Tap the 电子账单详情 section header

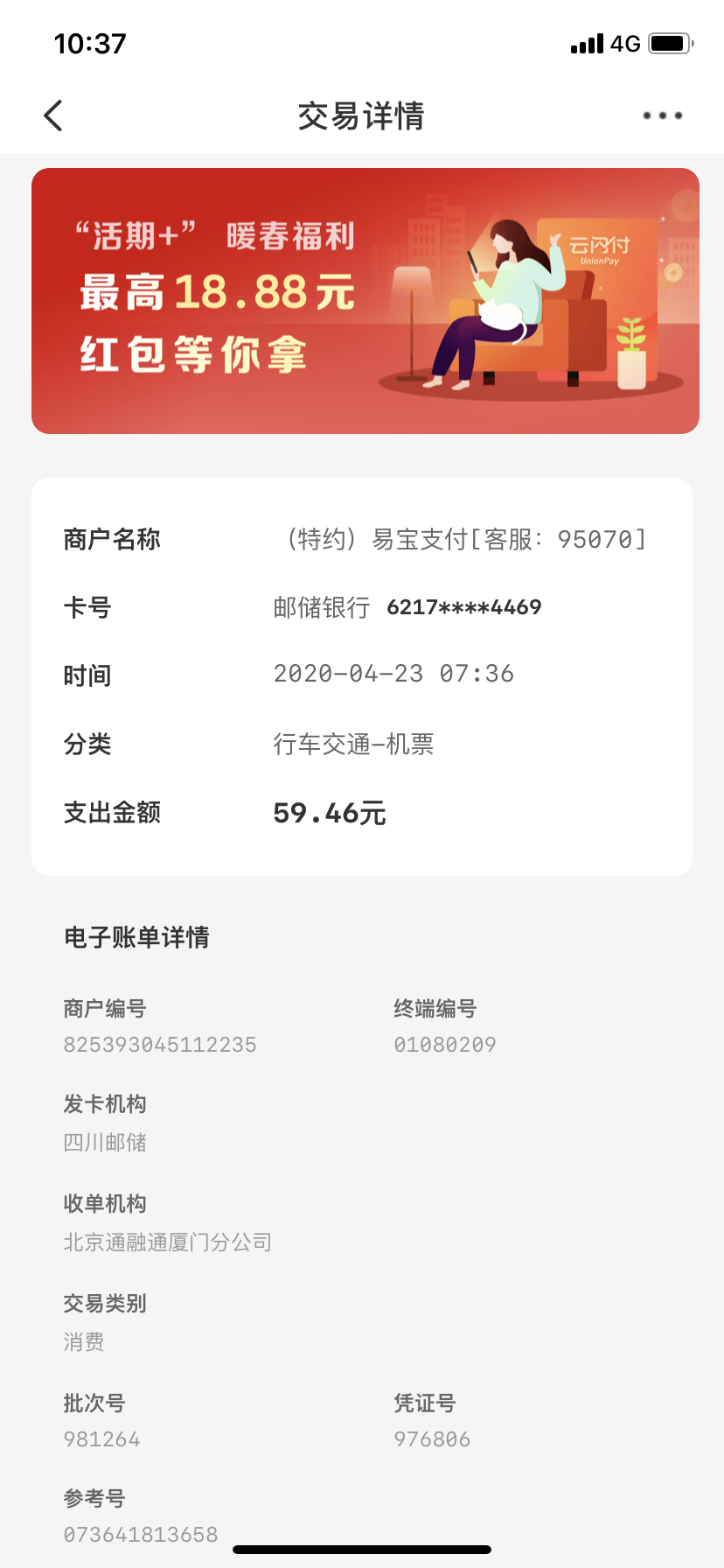pyautogui.click(x=135, y=937)
